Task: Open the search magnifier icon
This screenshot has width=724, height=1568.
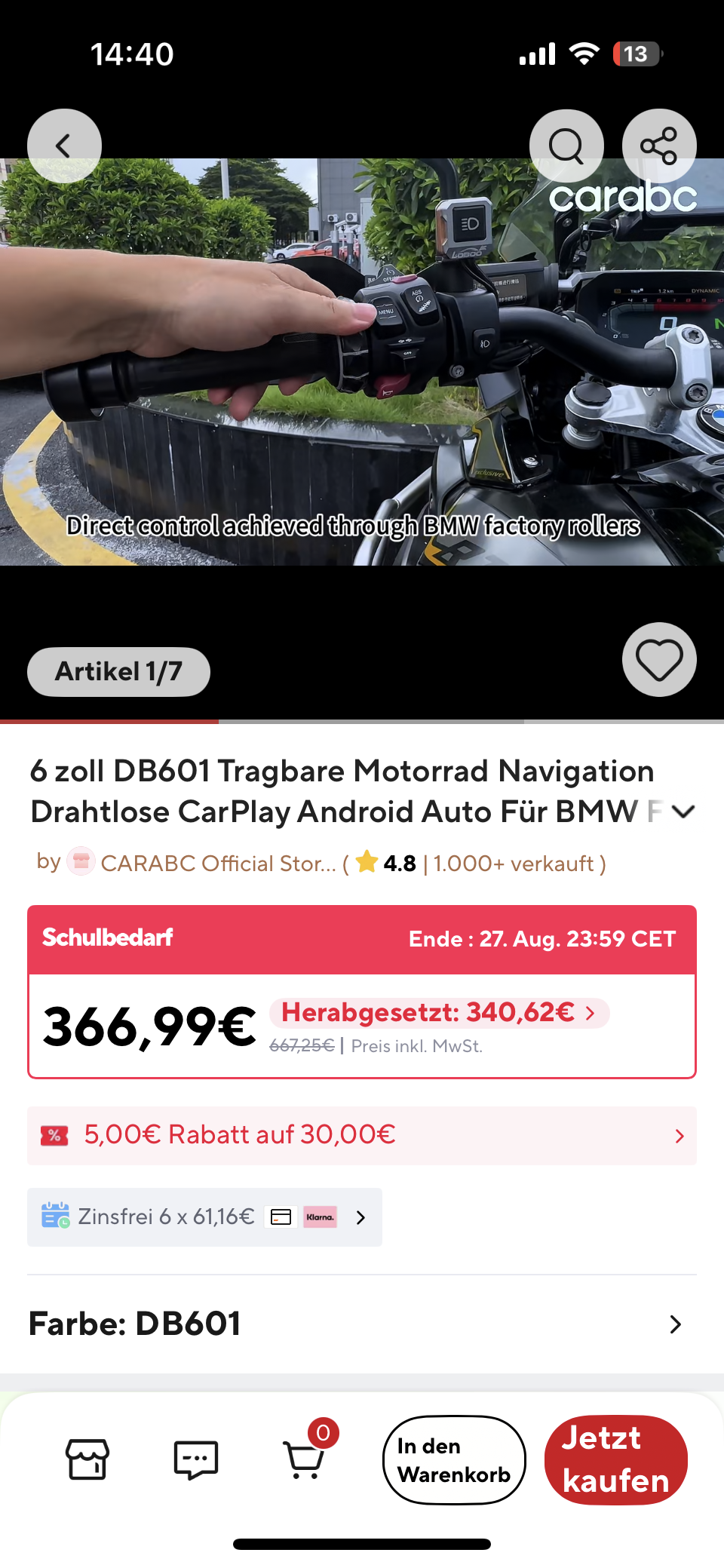Action: pos(566,146)
